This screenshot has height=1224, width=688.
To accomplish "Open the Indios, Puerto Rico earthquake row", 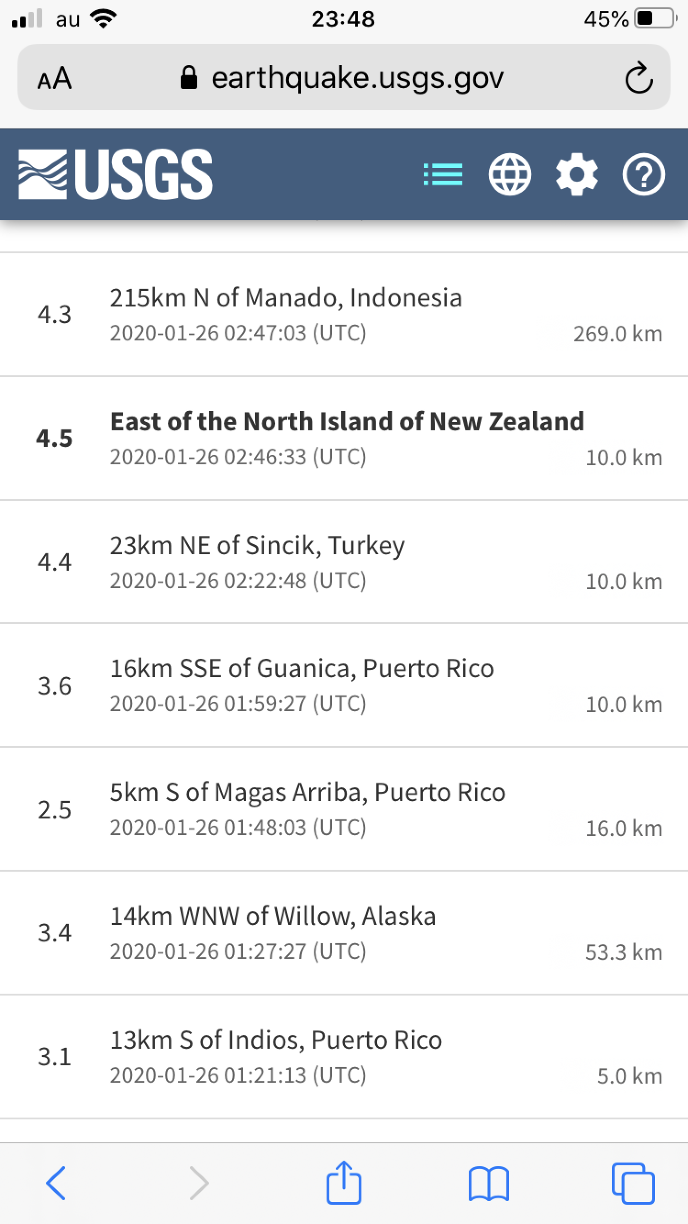I will [343, 1056].
